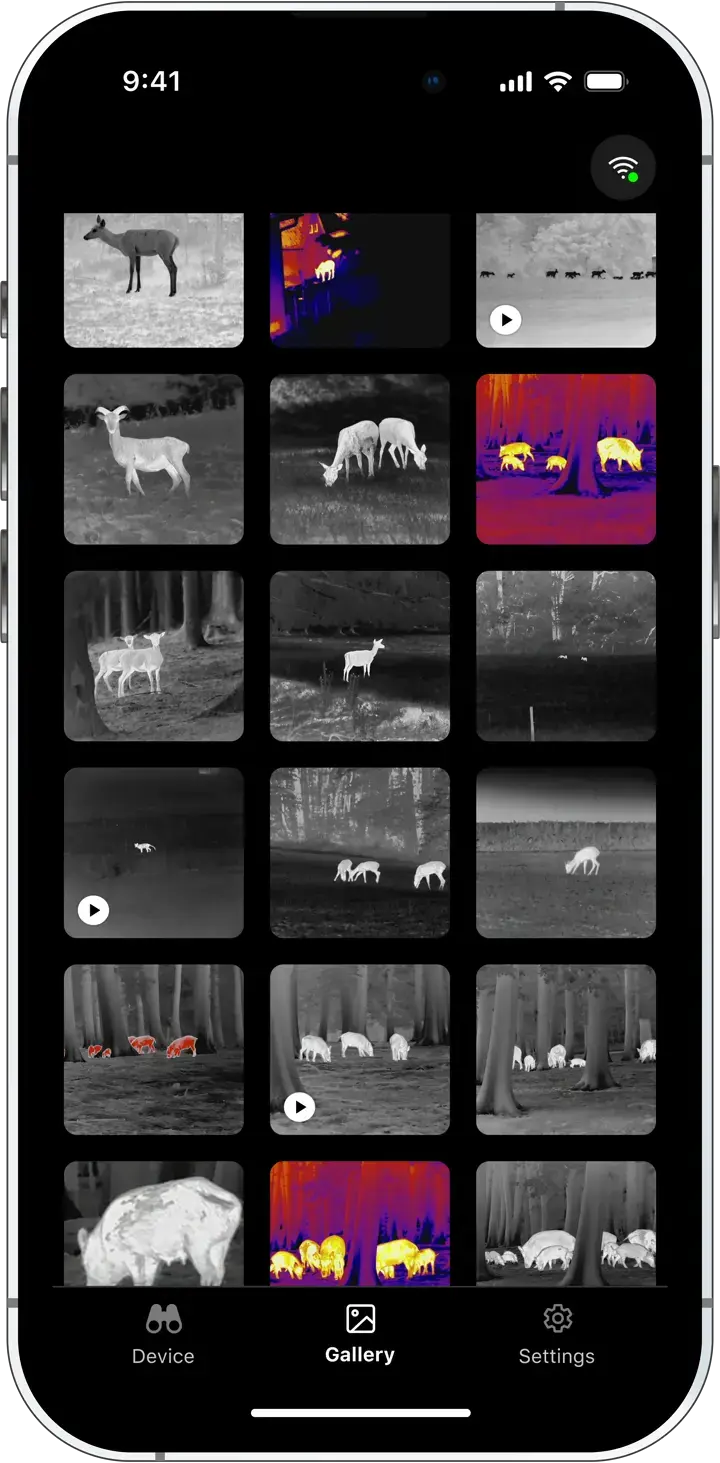Play the video of small distant fox
The image size is (720, 1463).
point(94,910)
